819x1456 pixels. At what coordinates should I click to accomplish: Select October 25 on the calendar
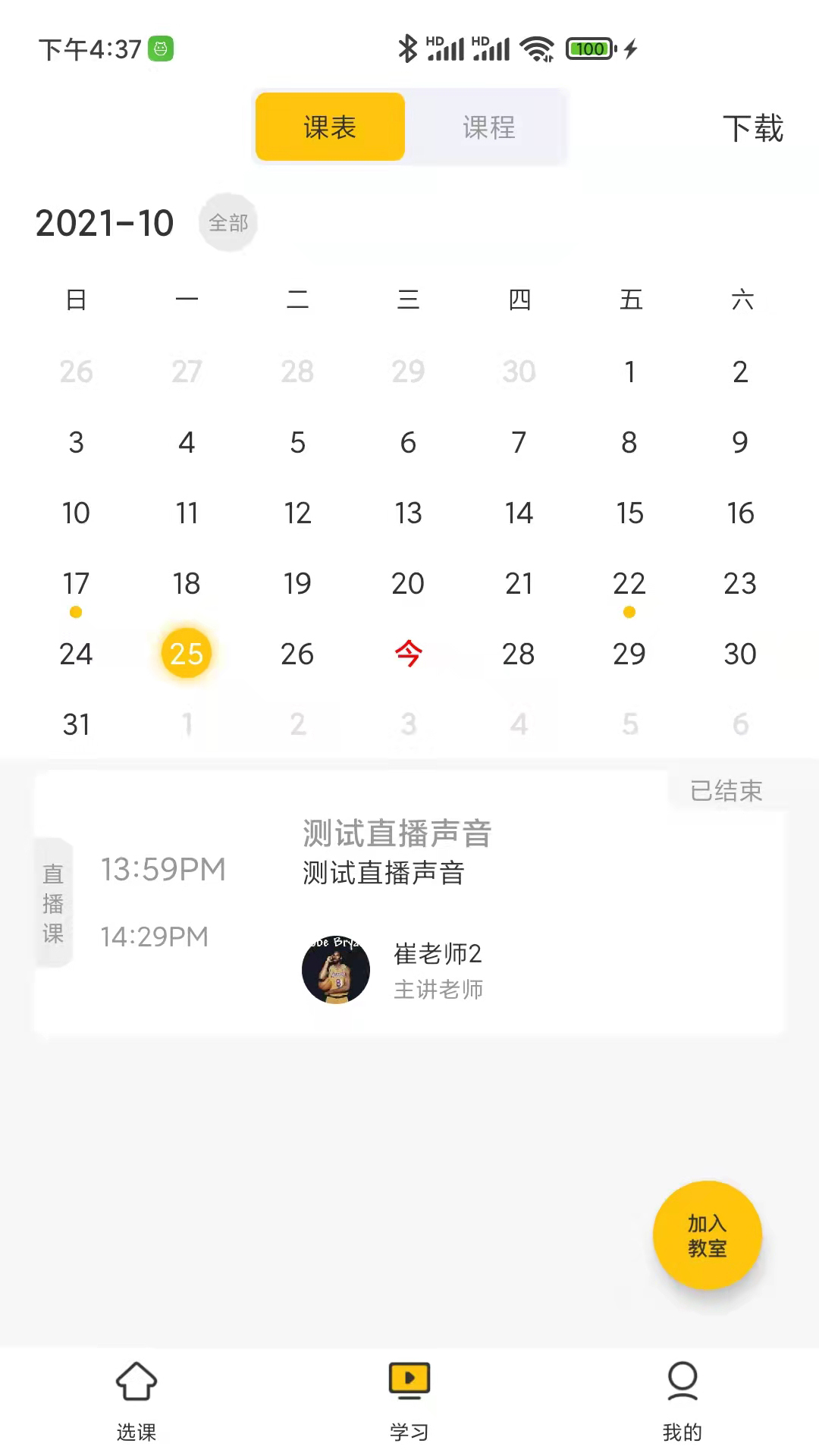point(187,654)
